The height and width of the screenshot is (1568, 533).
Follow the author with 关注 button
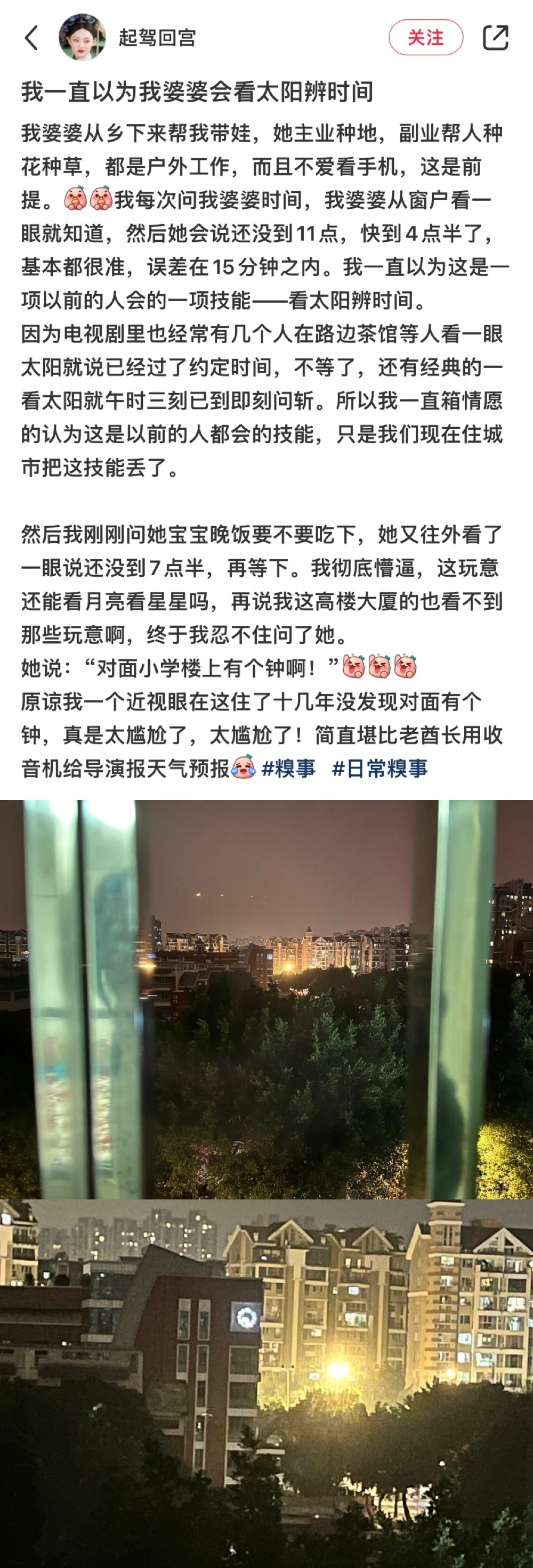pyautogui.click(x=426, y=38)
